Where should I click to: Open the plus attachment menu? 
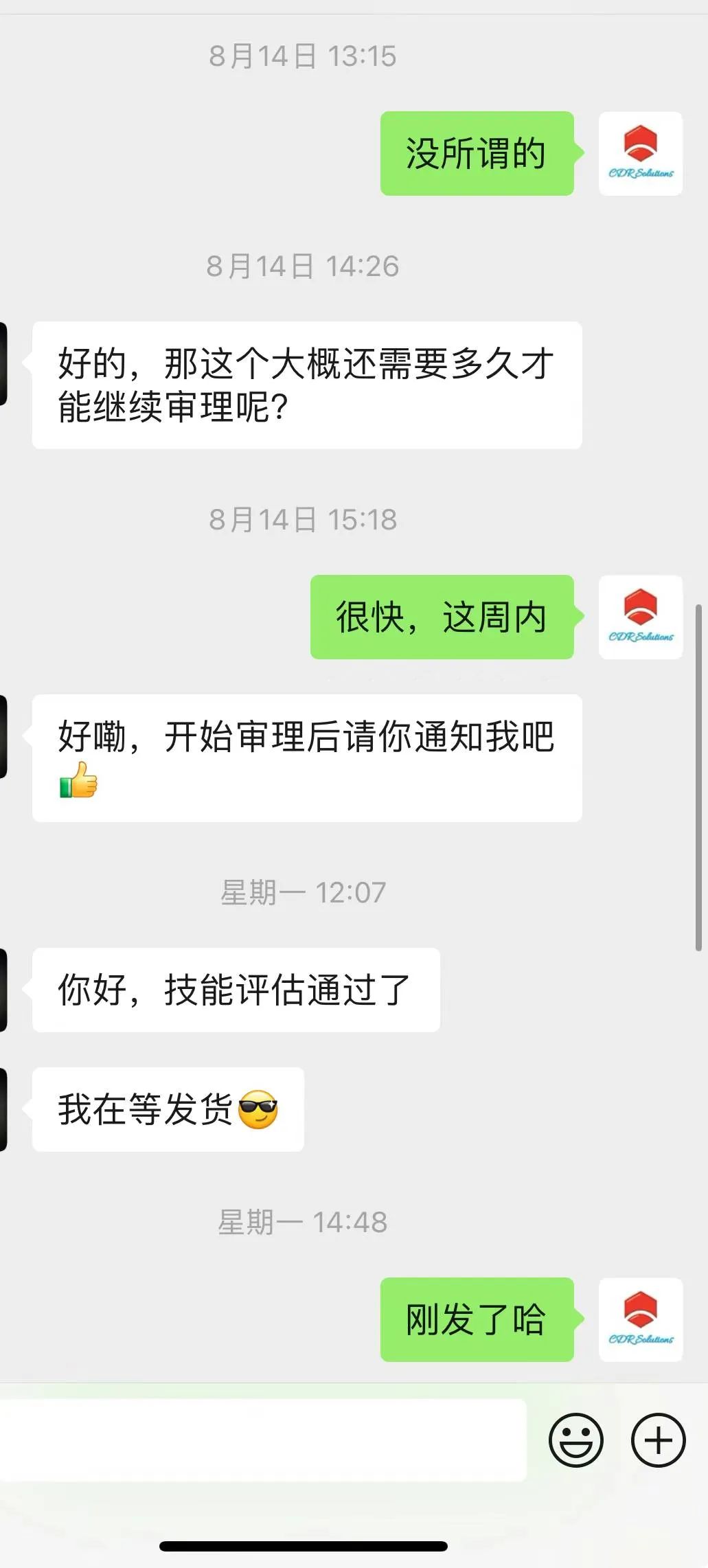click(658, 1440)
